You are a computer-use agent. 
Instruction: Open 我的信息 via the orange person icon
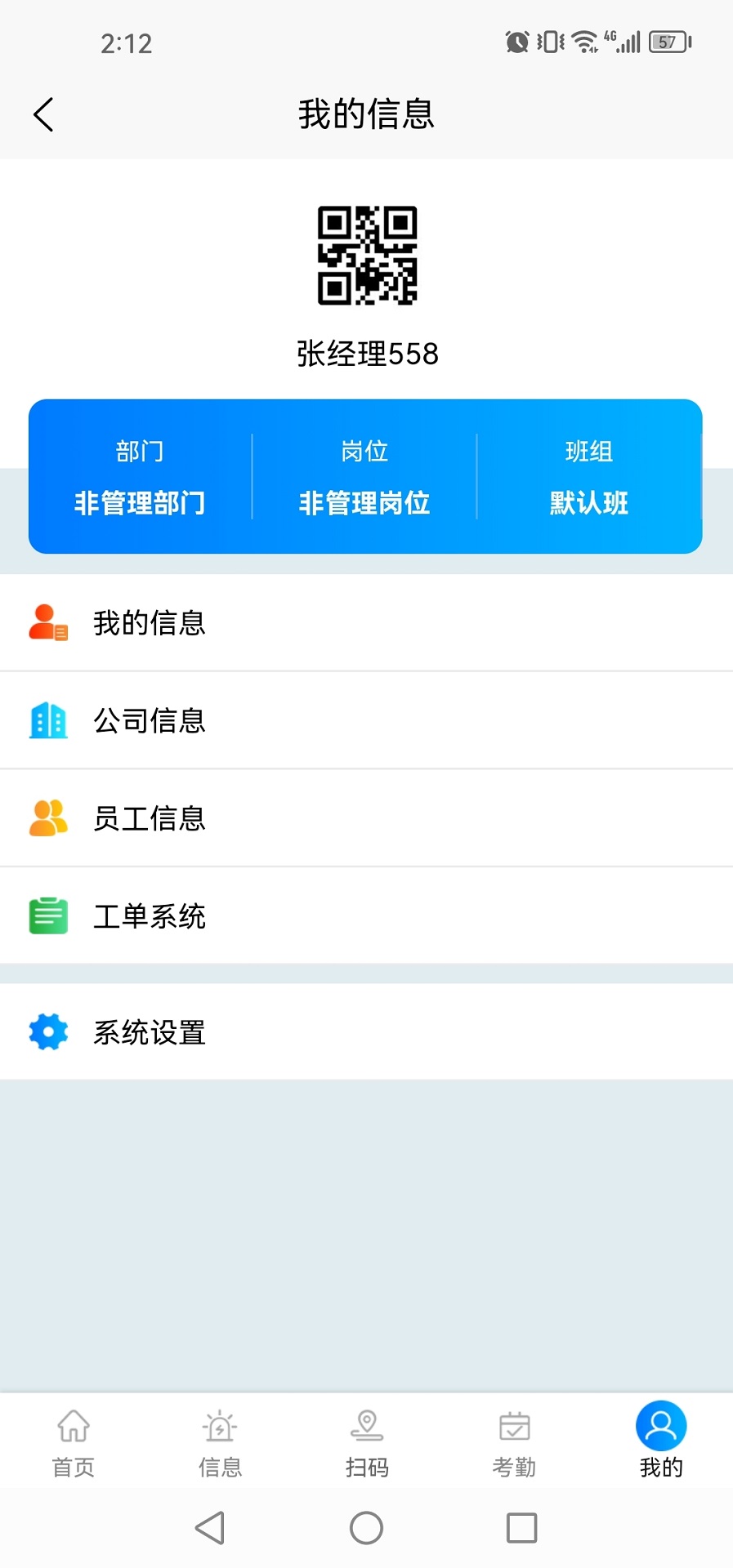(x=47, y=622)
